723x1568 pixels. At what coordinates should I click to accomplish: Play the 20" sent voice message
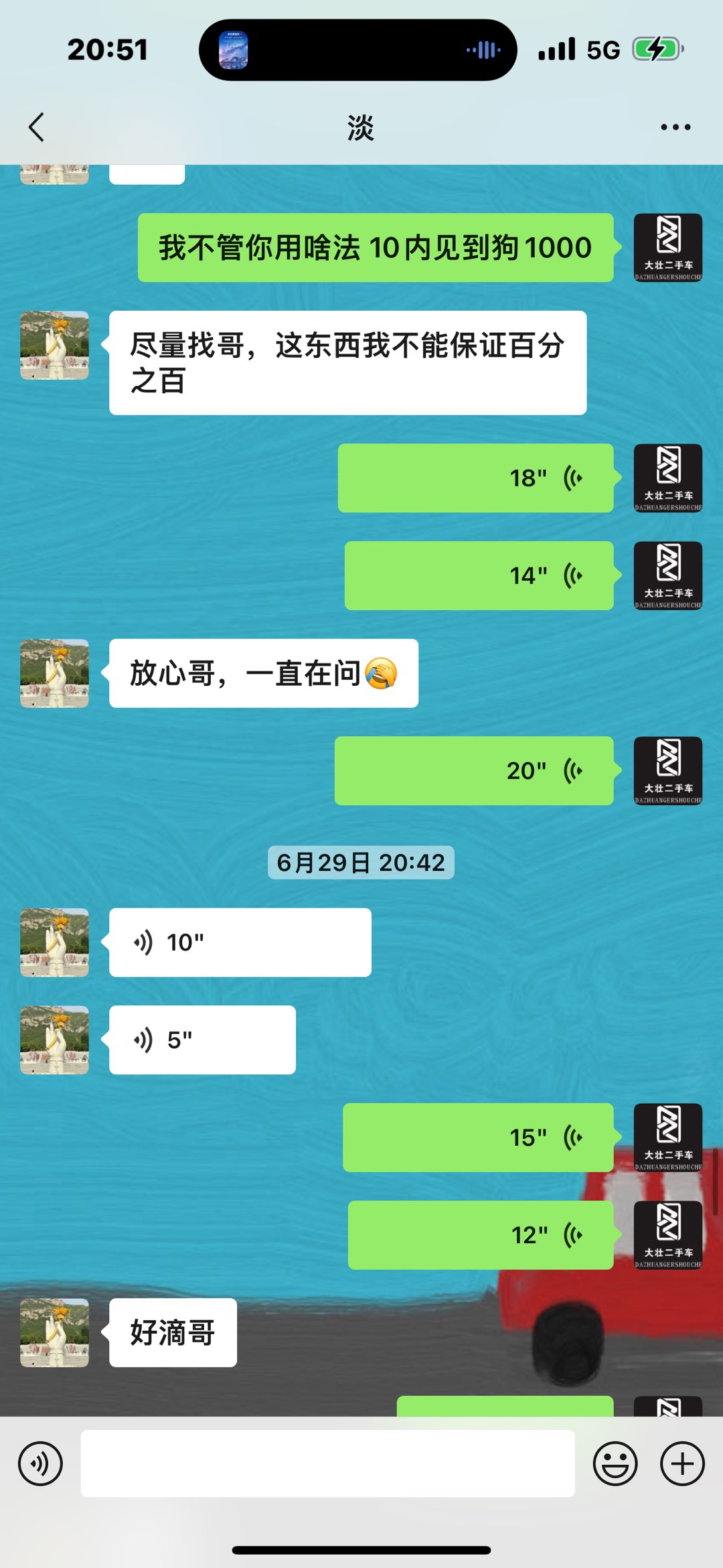click(x=474, y=771)
